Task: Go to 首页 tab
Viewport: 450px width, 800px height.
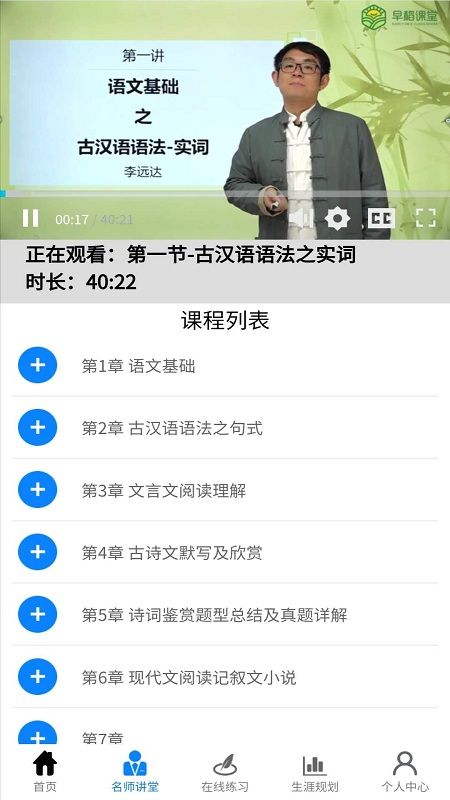Action: click(45, 771)
